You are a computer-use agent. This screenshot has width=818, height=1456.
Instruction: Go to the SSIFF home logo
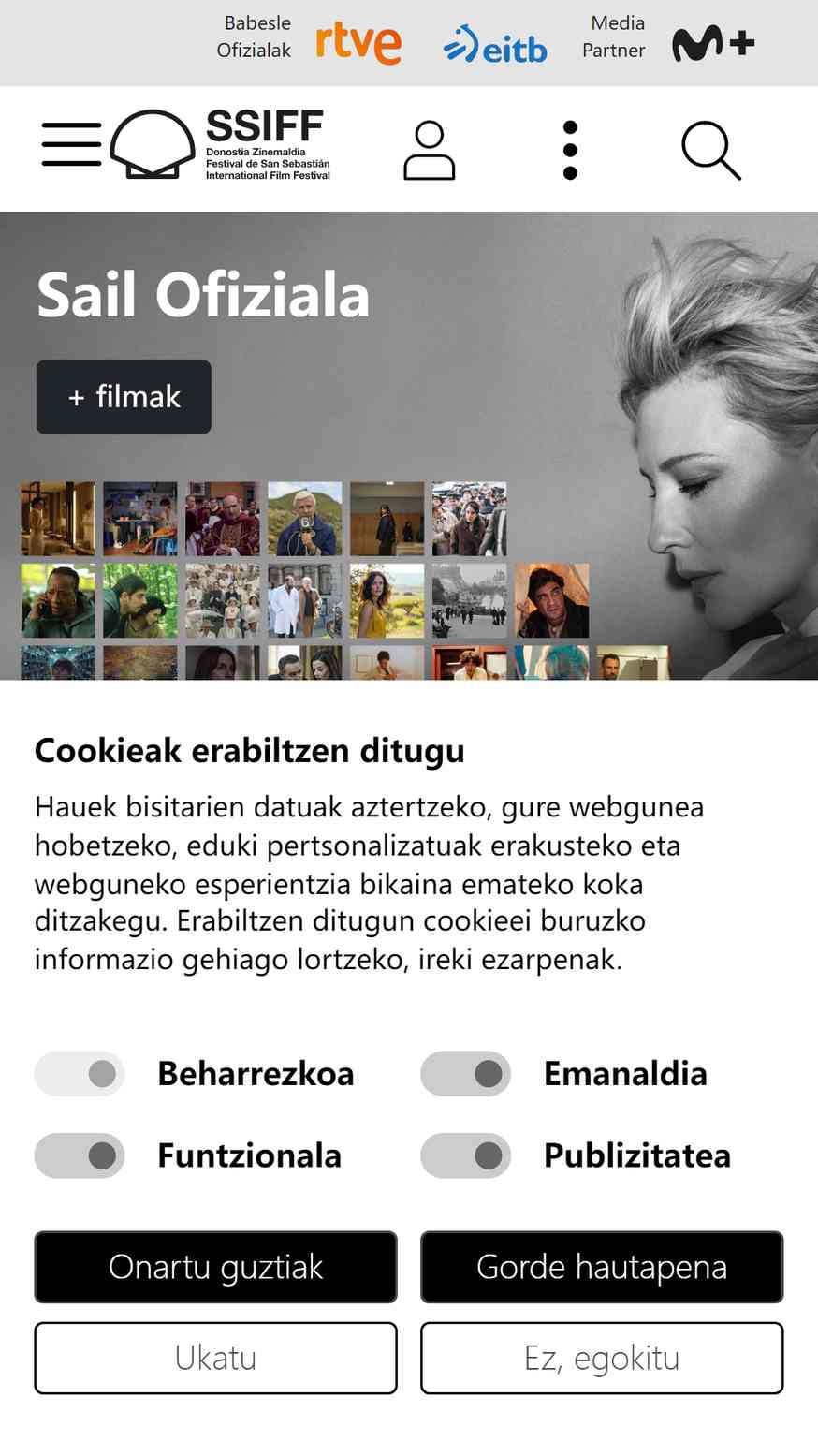pyautogui.click(x=221, y=144)
